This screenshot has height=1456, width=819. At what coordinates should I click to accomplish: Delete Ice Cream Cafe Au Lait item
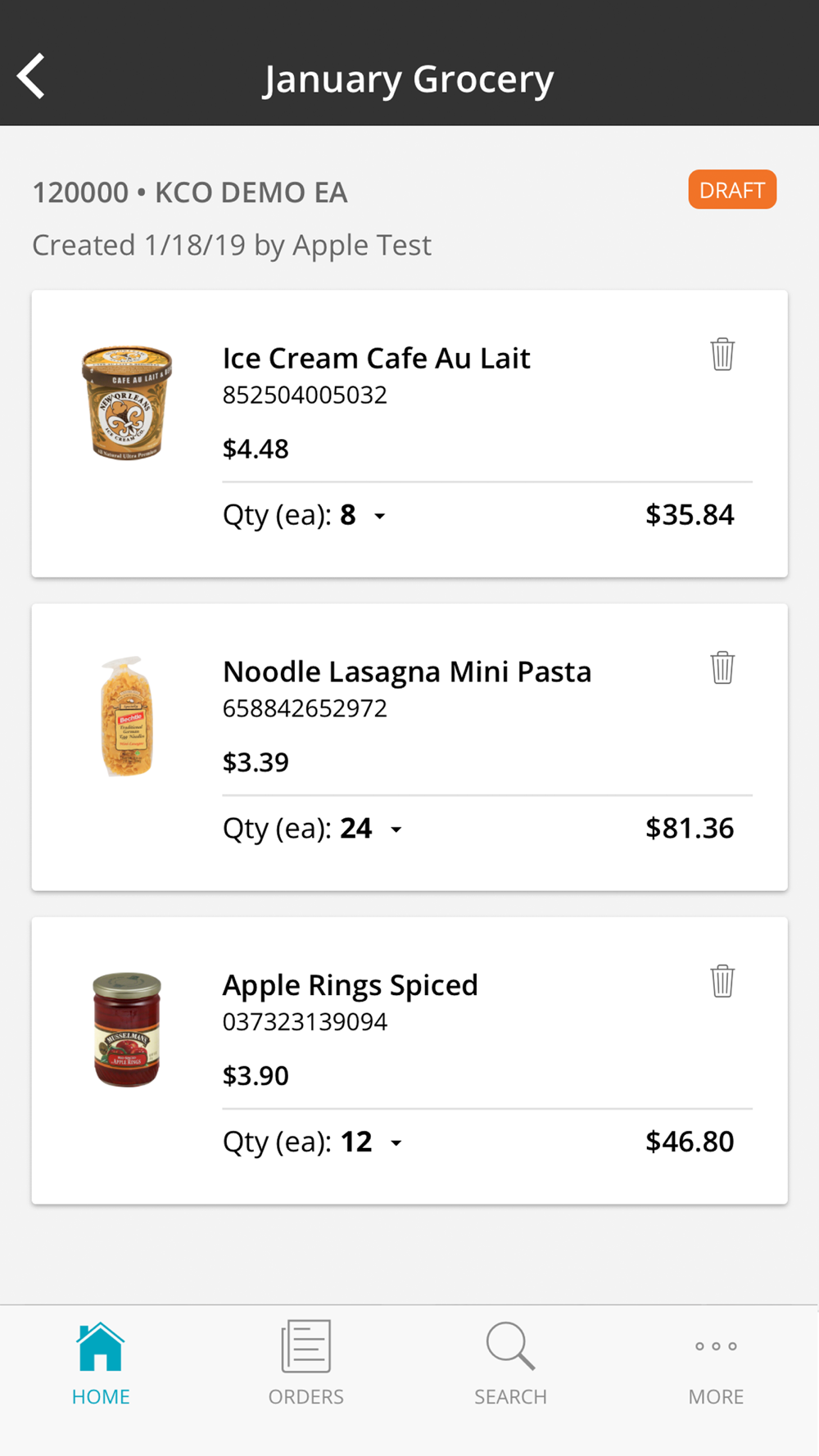[722, 354]
